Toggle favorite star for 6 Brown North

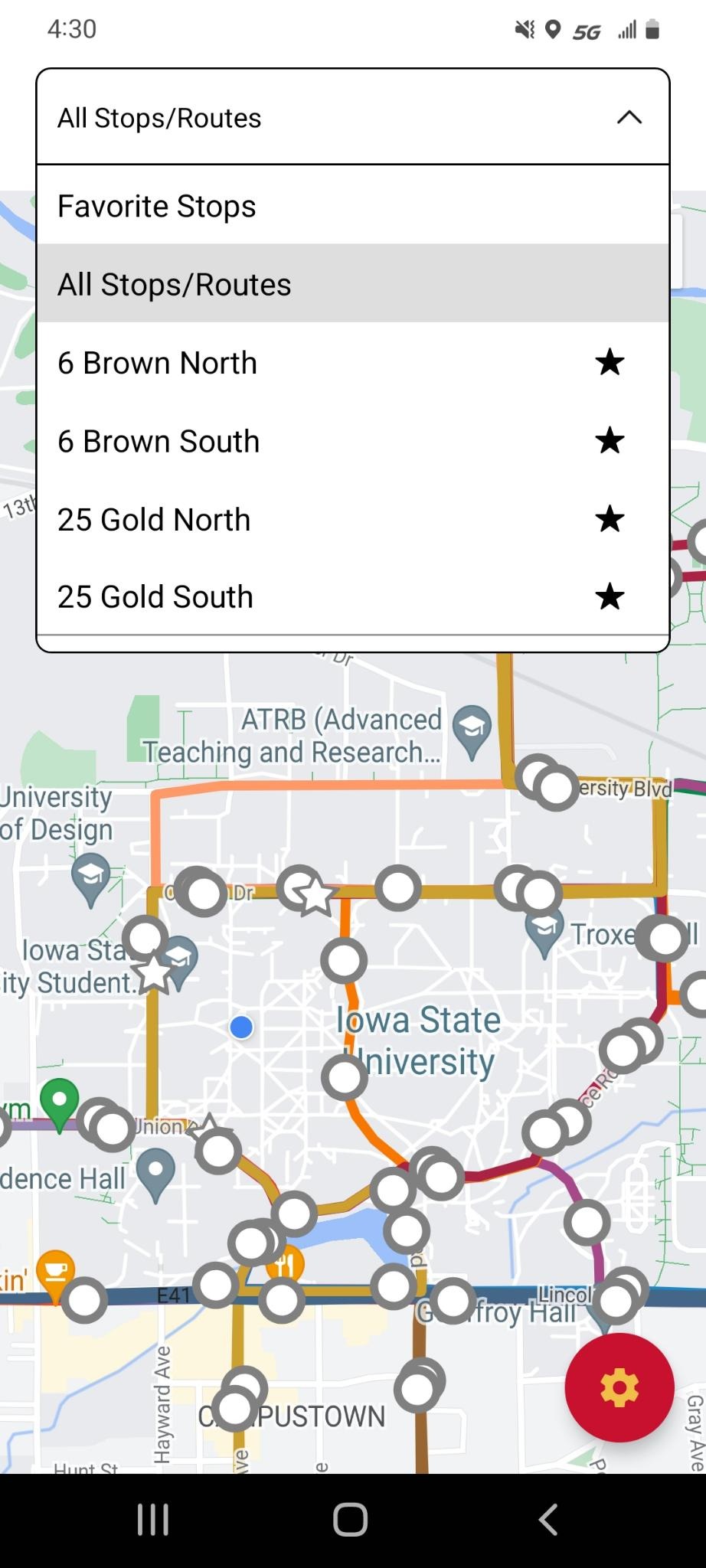pyautogui.click(x=610, y=363)
